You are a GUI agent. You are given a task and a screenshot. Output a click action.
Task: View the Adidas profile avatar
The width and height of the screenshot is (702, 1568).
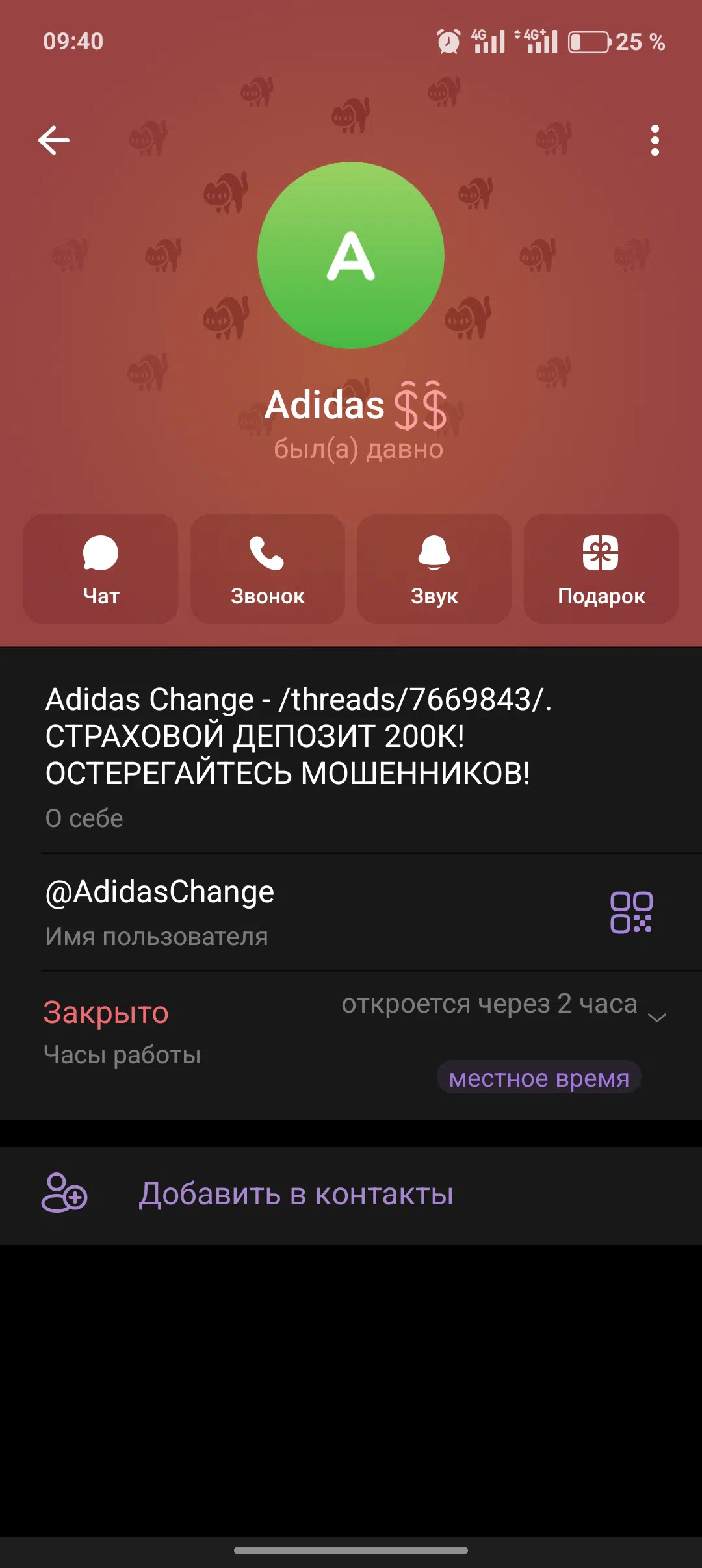coord(351,255)
